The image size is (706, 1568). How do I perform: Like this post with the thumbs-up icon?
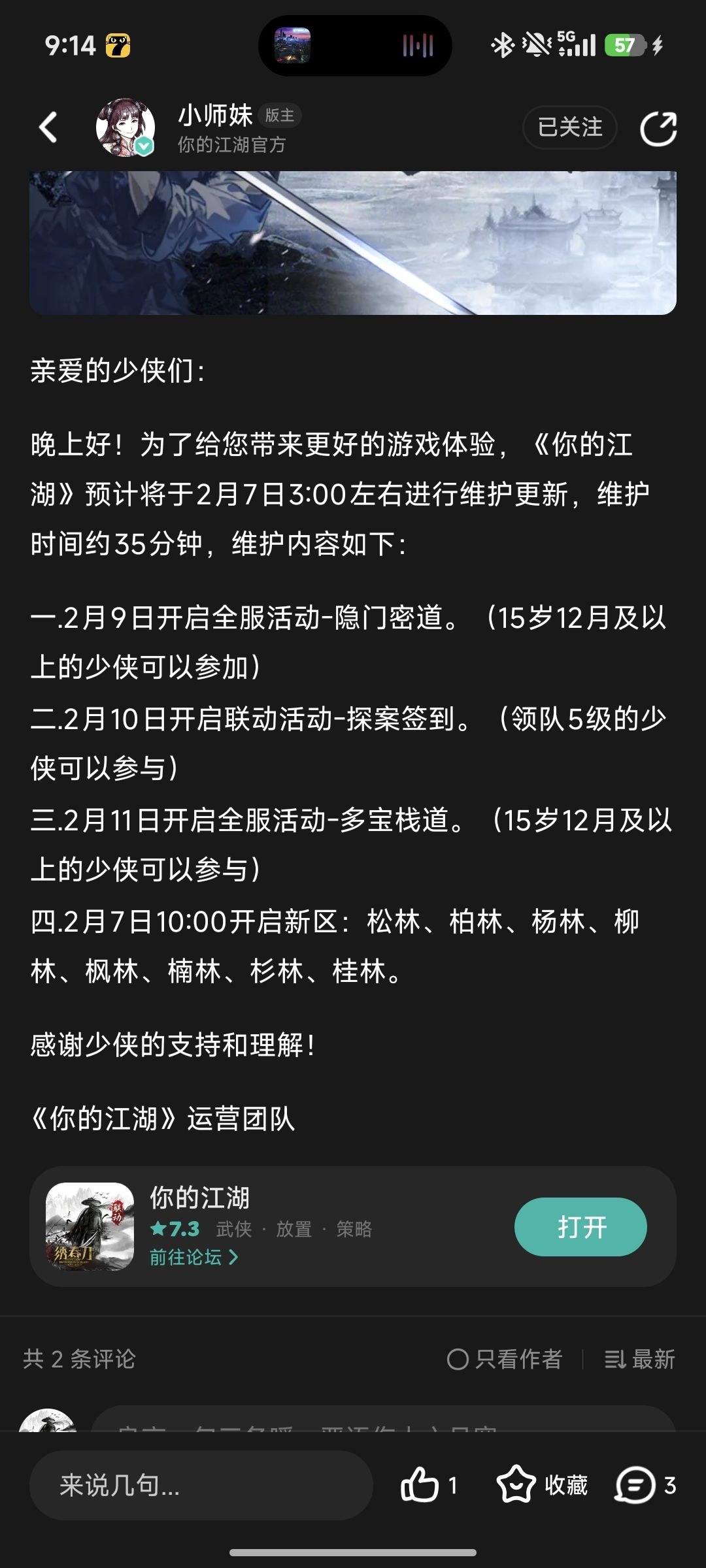419,1485
